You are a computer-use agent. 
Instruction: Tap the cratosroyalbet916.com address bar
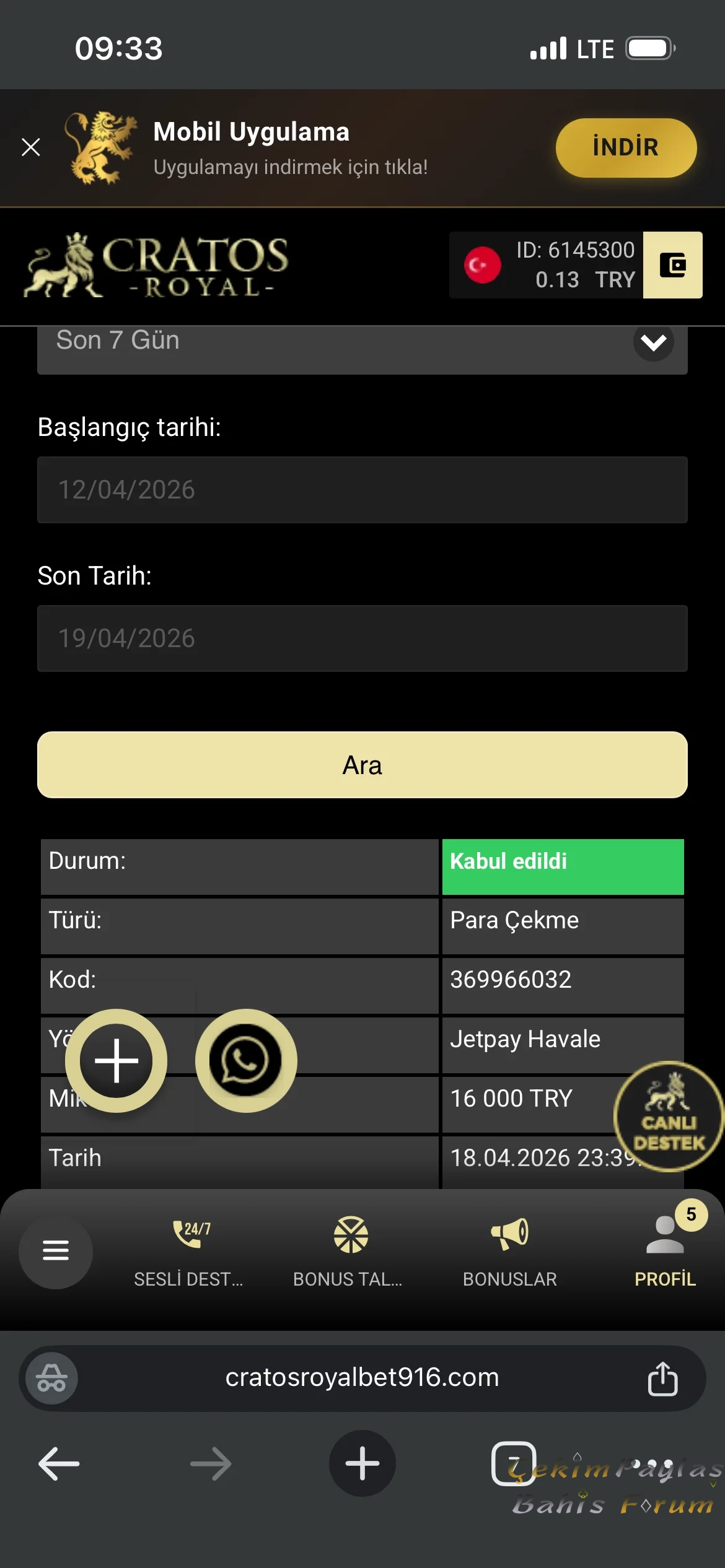[362, 1378]
